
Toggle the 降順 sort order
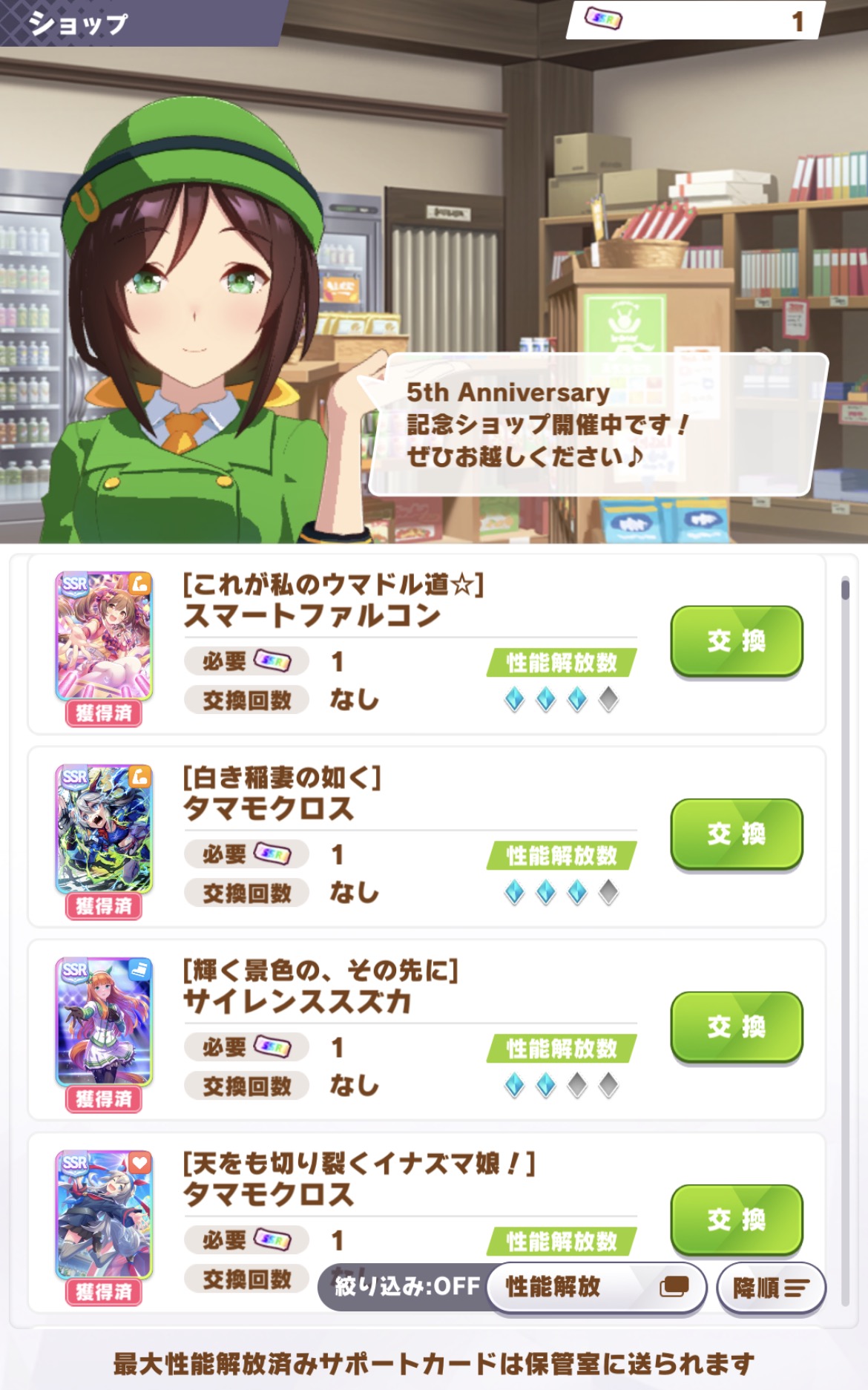coord(771,1288)
